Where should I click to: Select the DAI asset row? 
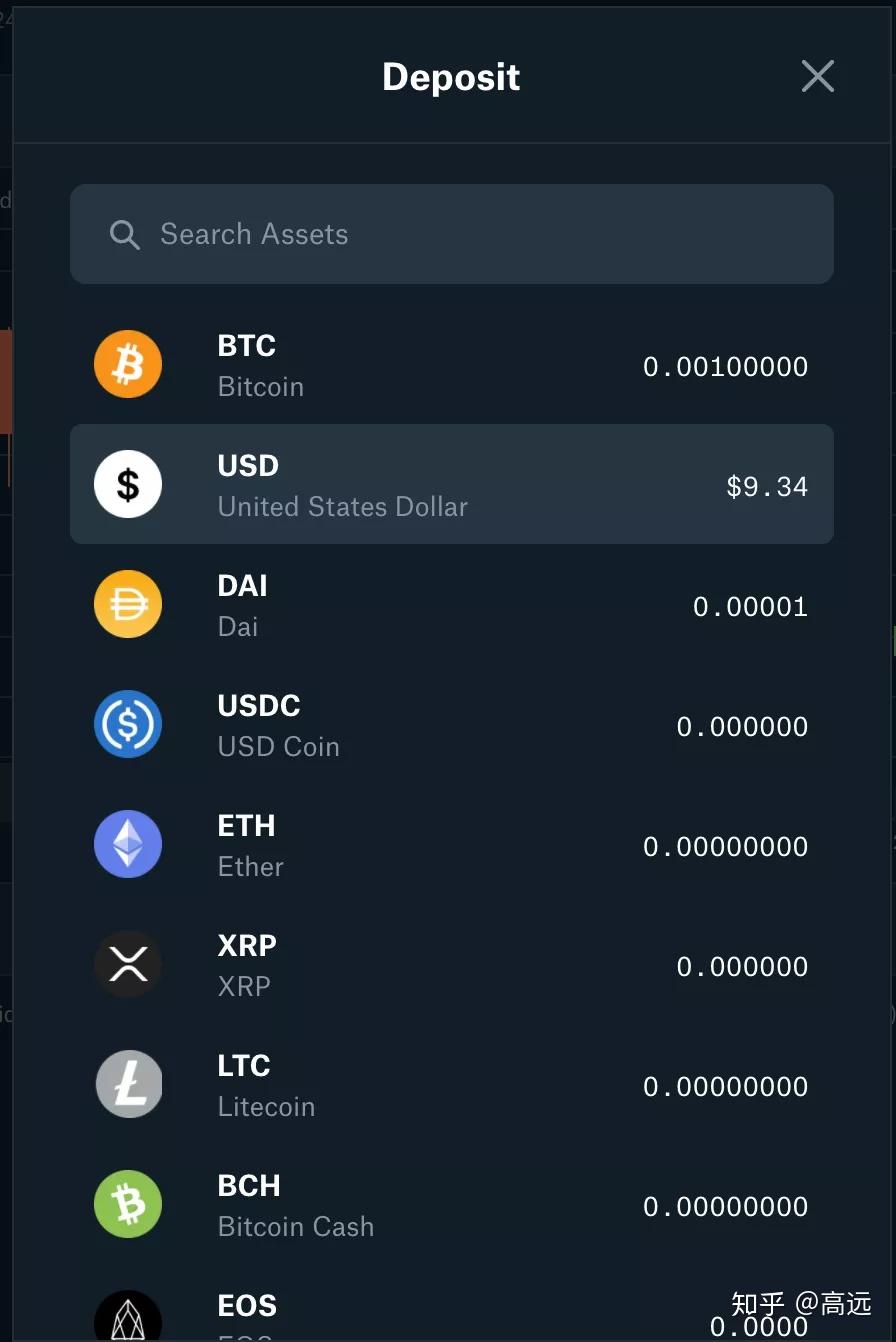[x=451, y=605]
